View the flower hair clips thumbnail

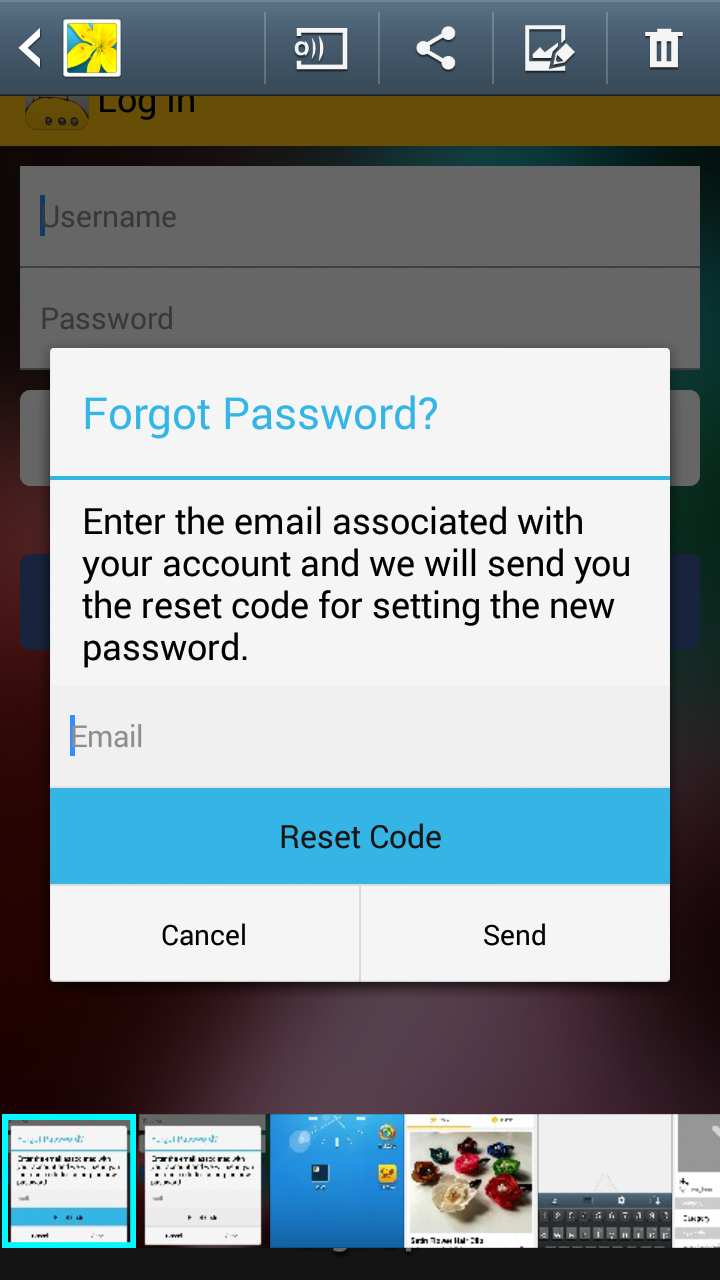point(471,1181)
